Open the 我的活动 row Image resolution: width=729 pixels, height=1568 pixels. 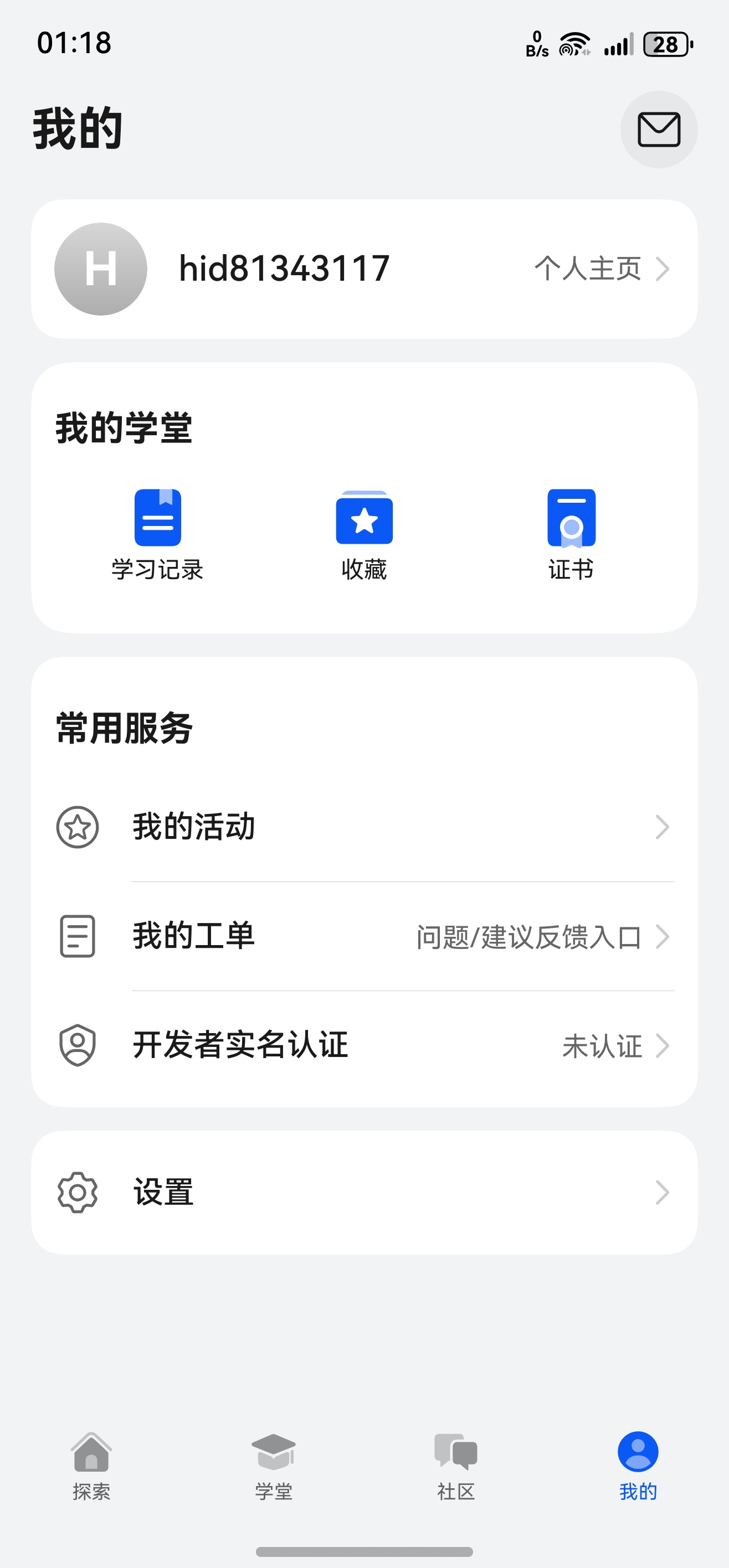pyautogui.click(x=364, y=827)
